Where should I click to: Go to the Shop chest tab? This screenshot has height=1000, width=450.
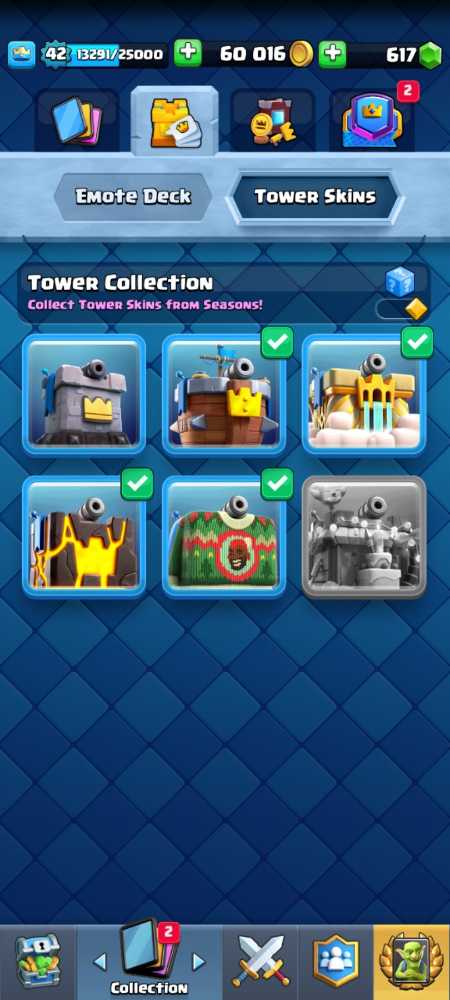(38, 962)
